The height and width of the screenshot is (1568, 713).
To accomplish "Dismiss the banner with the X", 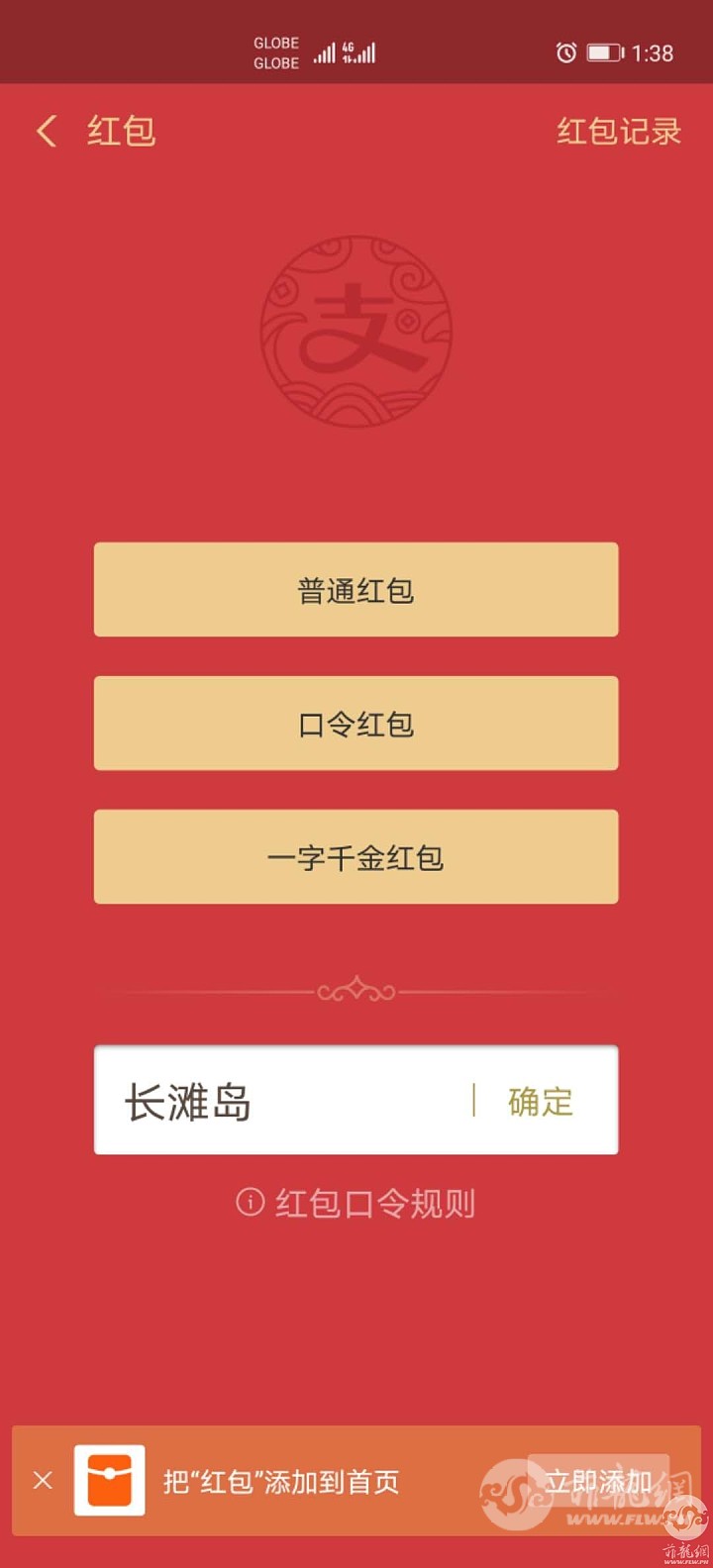I will [42, 1482].
